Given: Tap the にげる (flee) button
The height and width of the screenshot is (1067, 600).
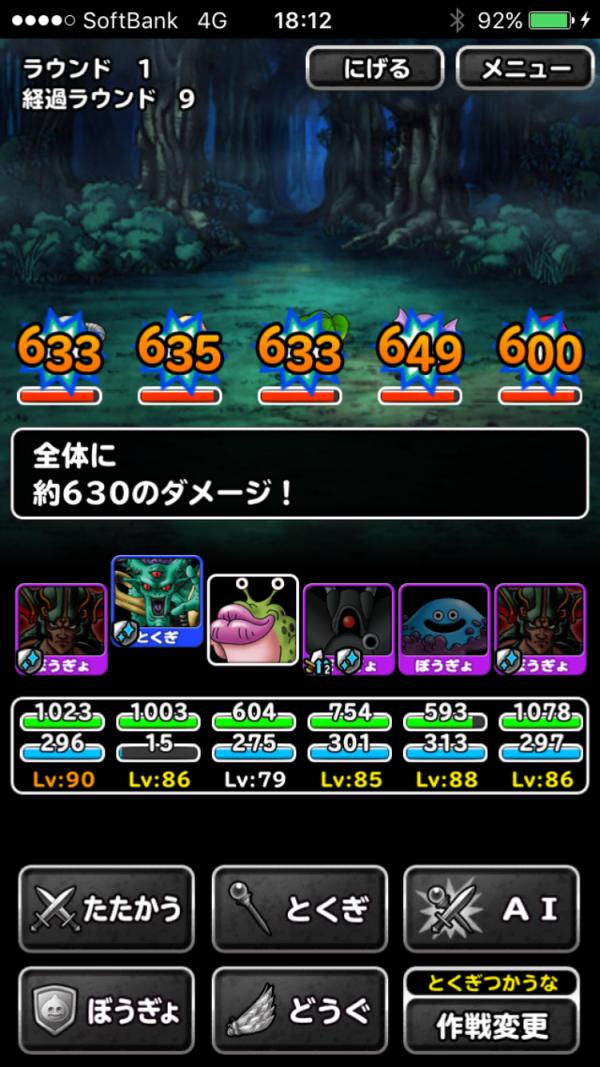Looking at the screenshot, I should coord(375,69).
